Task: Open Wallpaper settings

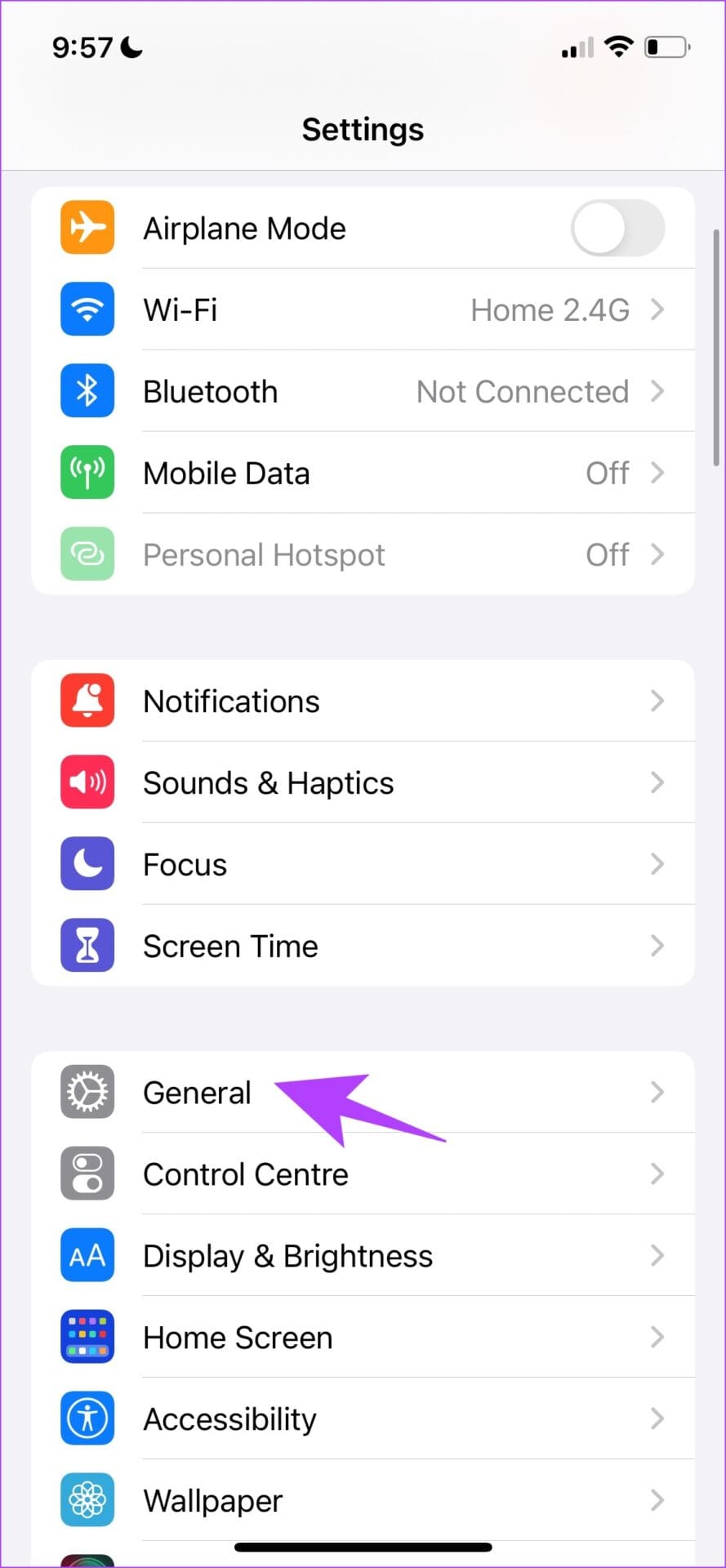Action: tap(363, 1501)
